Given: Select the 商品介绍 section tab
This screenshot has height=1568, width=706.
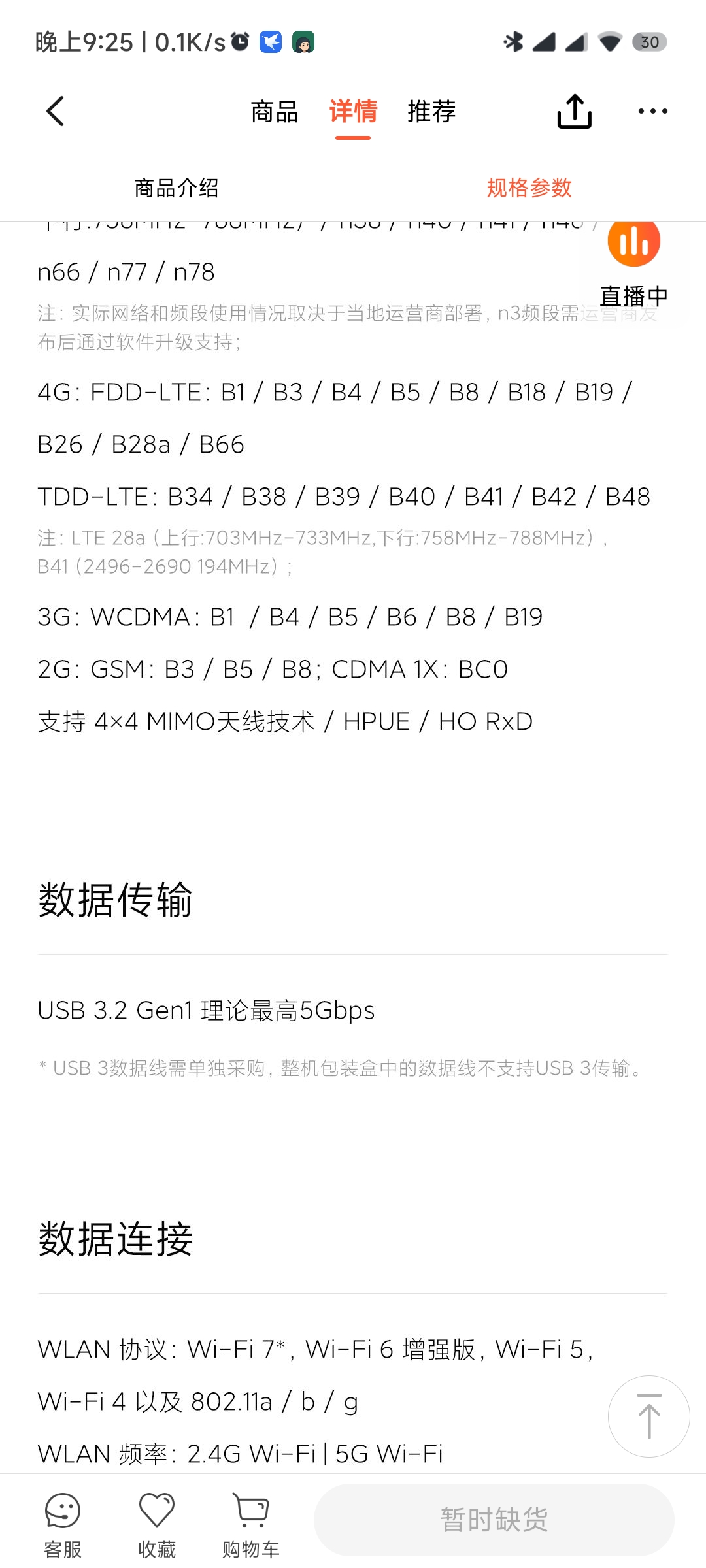Looking at the screenshot, I should coord(177,188).
